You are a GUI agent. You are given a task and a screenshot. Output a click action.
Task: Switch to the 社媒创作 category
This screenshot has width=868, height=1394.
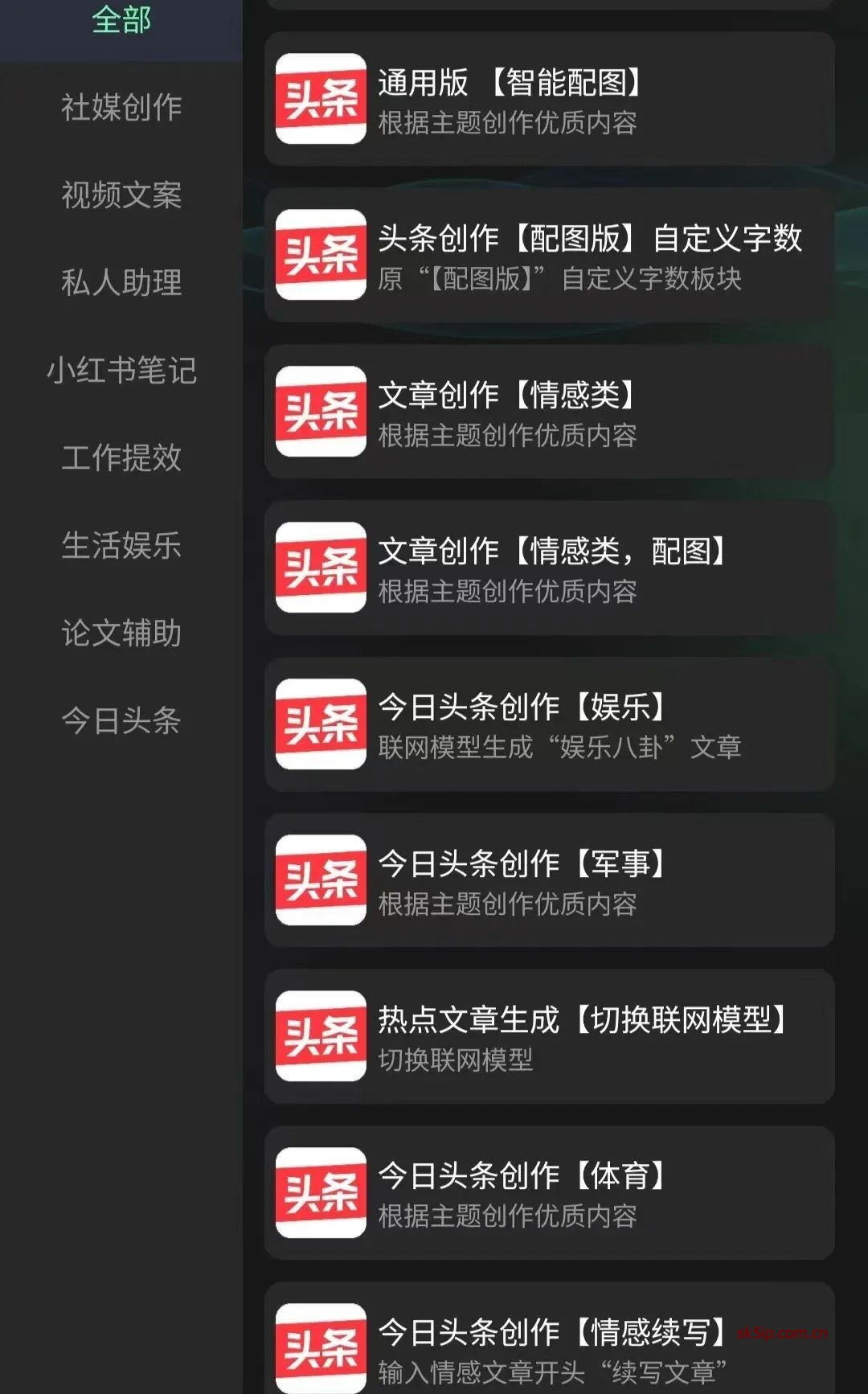coord(122,106)
